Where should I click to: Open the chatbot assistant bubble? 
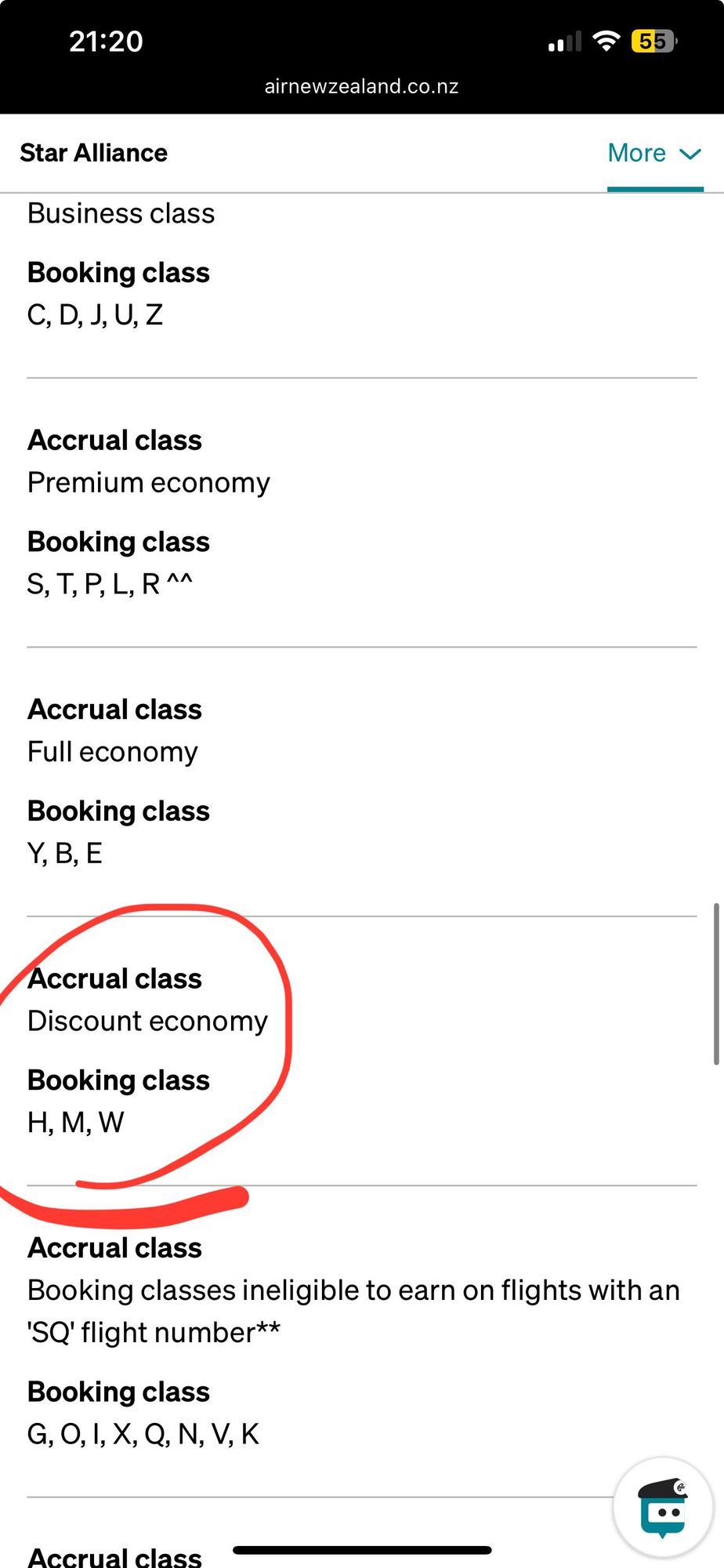pyautogui.click(x=663, y=1508)
